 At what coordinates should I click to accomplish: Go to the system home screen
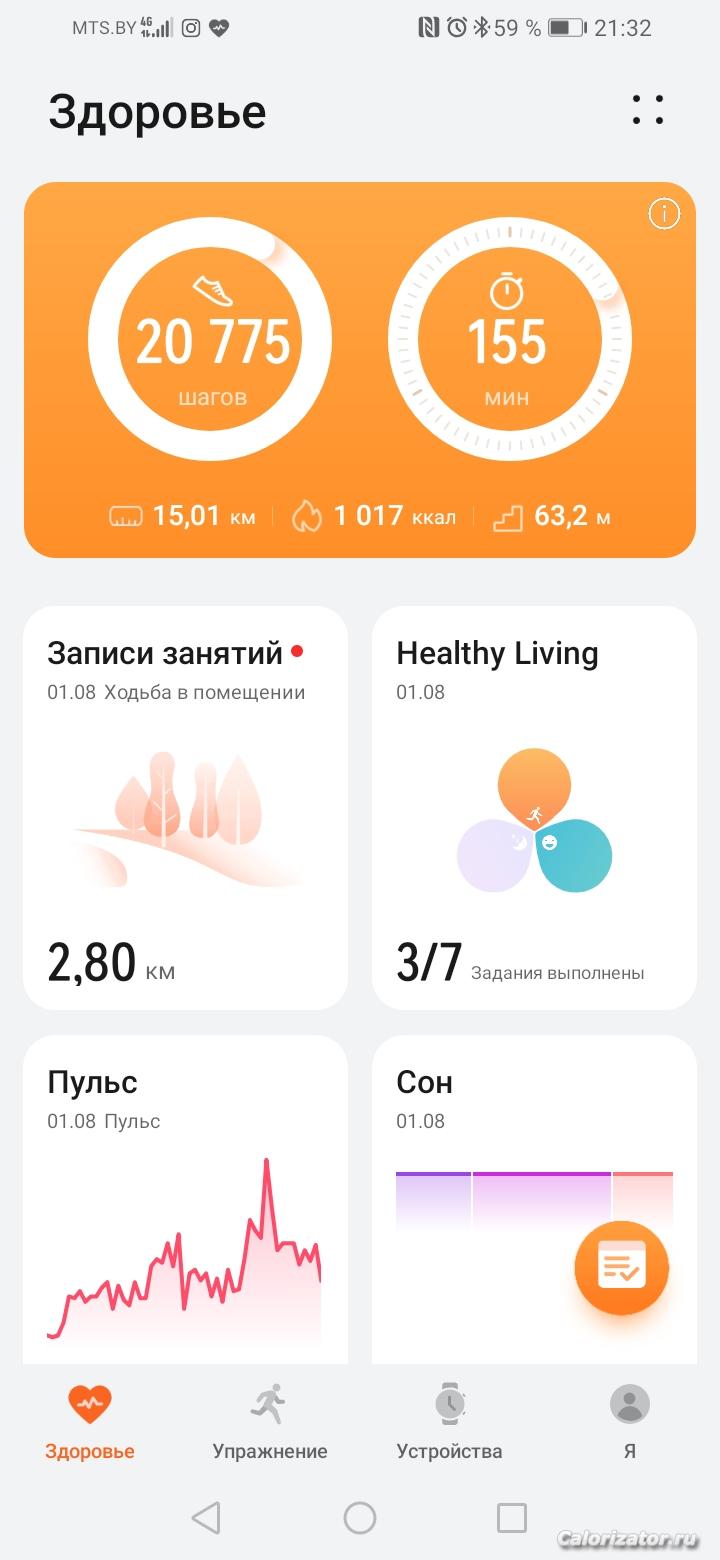point(360,1518)
